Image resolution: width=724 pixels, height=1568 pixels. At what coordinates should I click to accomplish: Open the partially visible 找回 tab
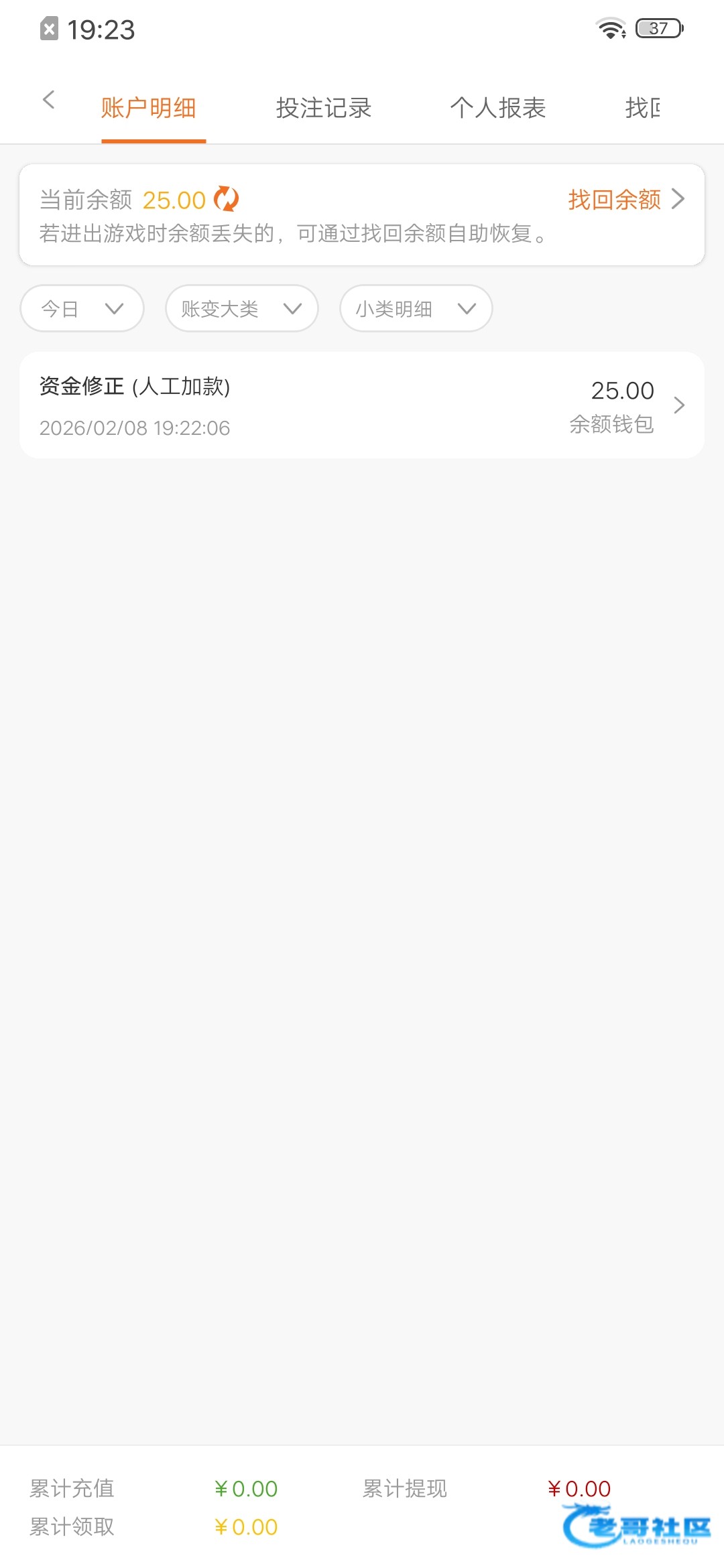pyautogui.click(x=642, y=108)
